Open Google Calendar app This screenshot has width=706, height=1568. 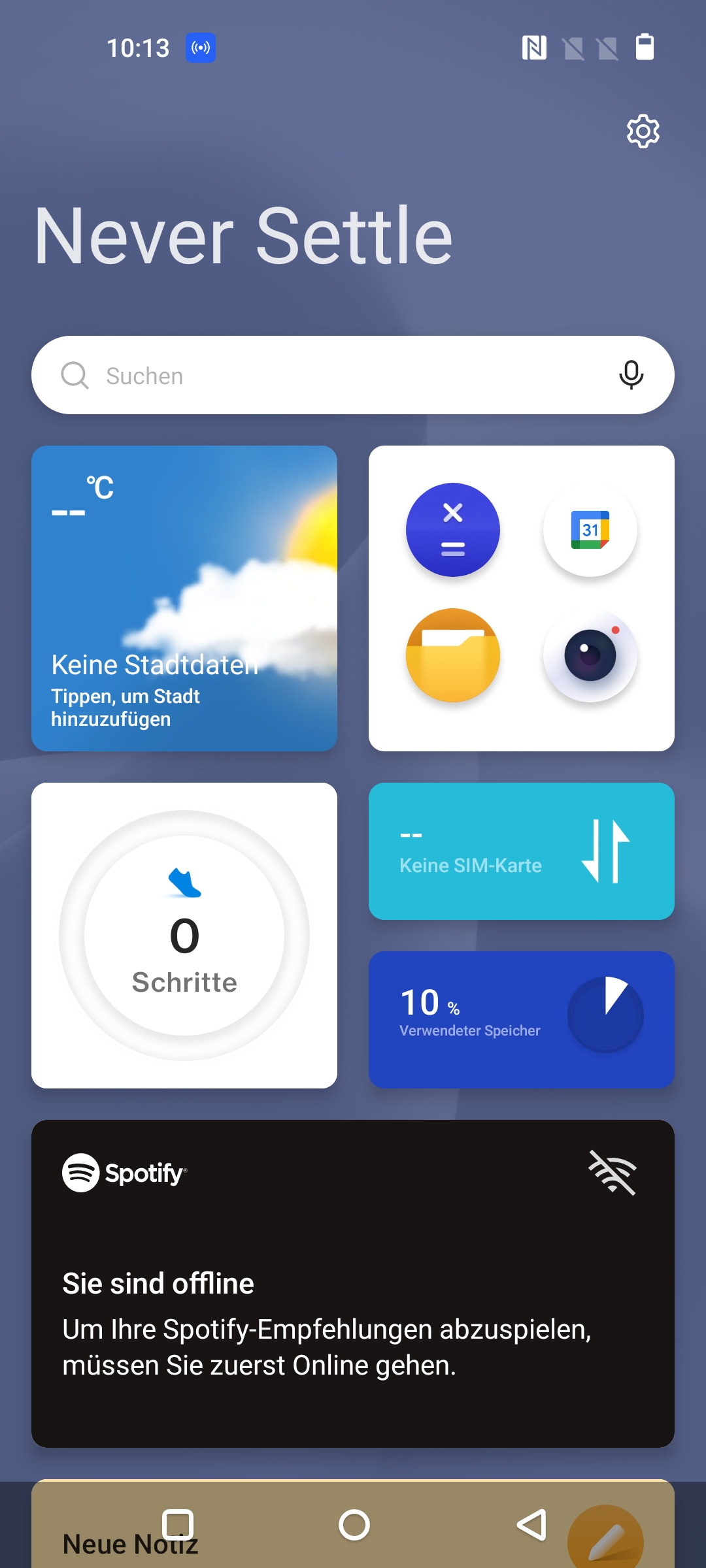click(590, 530)
